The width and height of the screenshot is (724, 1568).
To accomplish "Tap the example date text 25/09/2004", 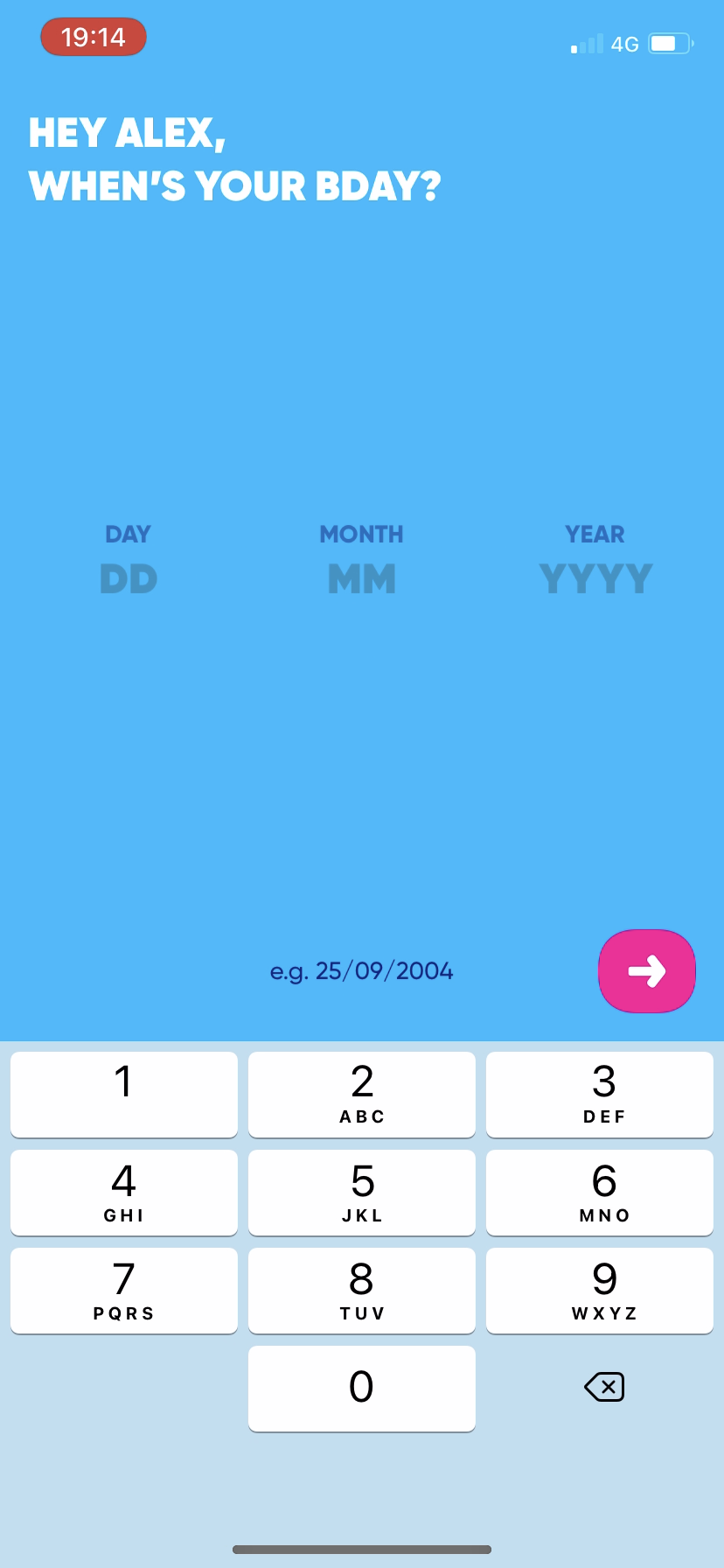I will [x=361, y=970].
